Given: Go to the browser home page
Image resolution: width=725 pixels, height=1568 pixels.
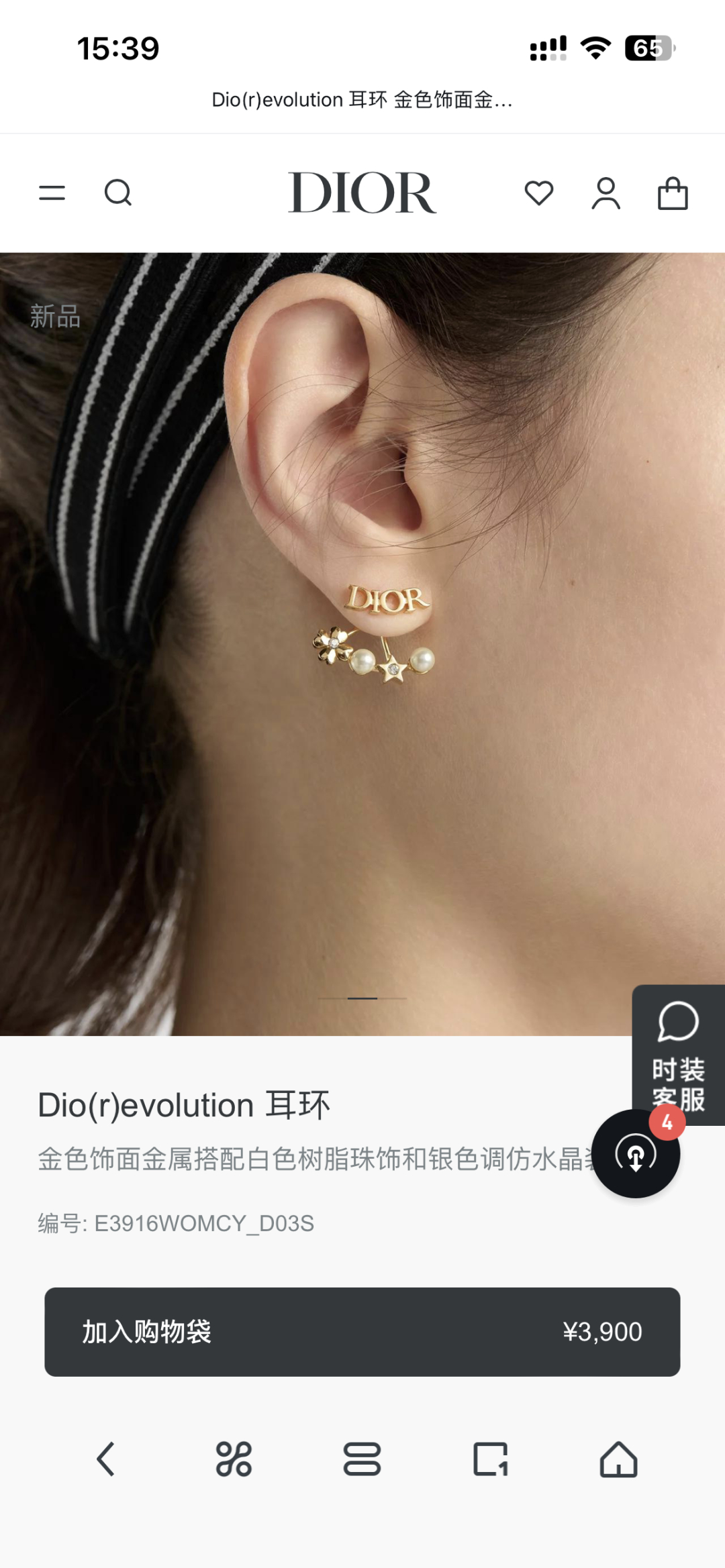Looking at the screenshot, I should coord(618,1459).
